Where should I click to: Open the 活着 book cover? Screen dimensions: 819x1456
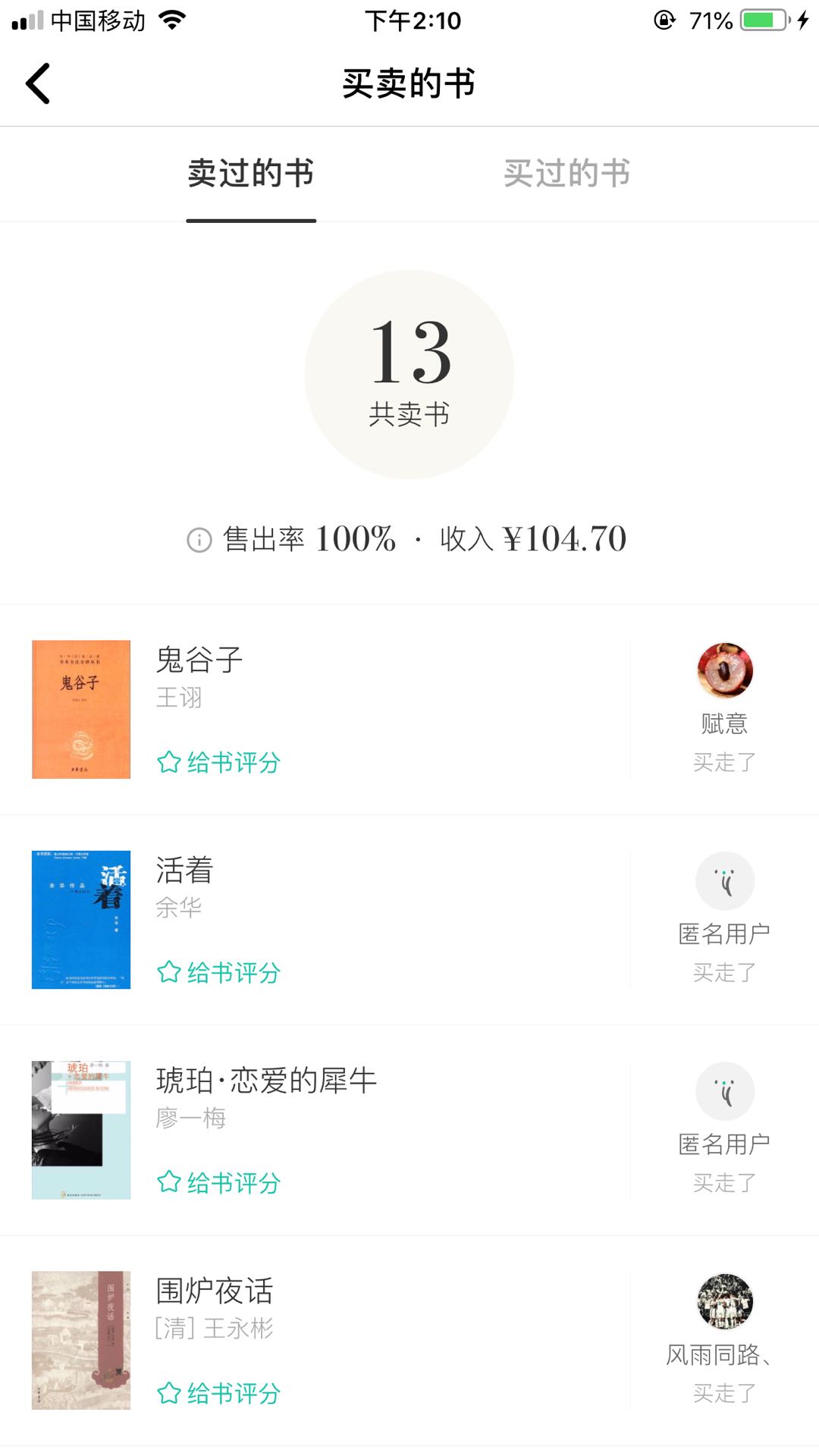click(x=81, y=919)
